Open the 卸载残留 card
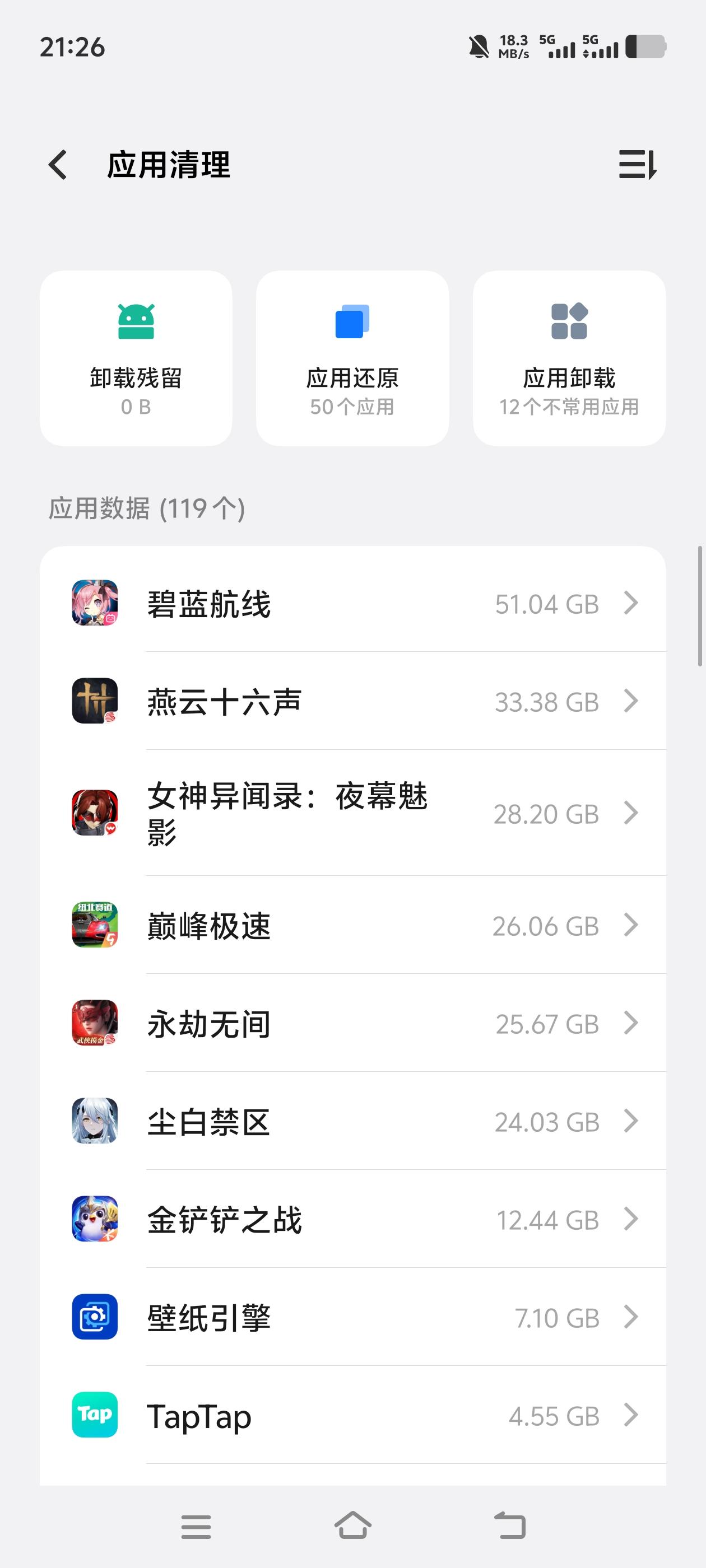 [136, 358]
